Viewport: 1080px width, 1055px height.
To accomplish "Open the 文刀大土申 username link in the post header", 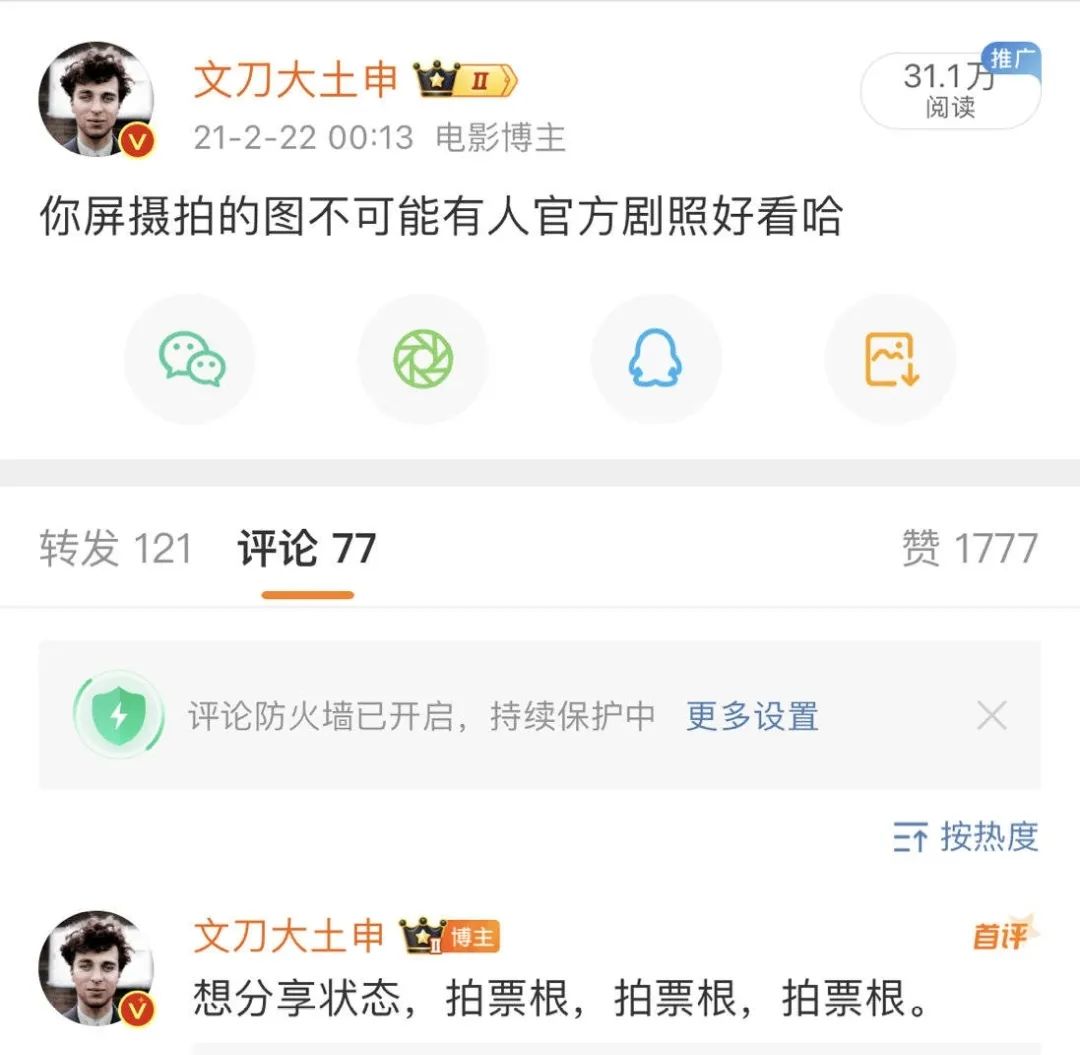I will click(x=296, y=80).
